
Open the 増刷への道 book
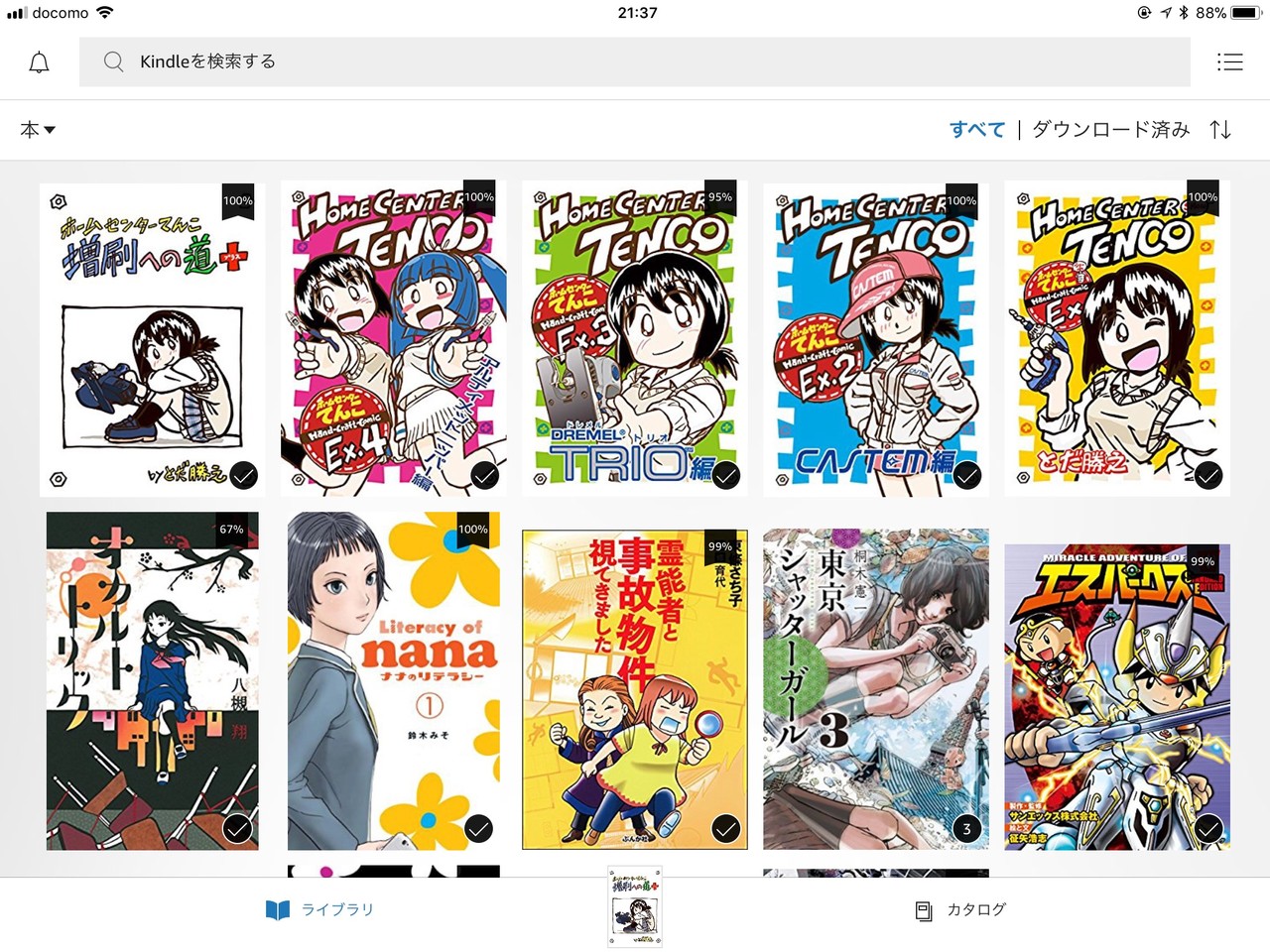(152, 339)
